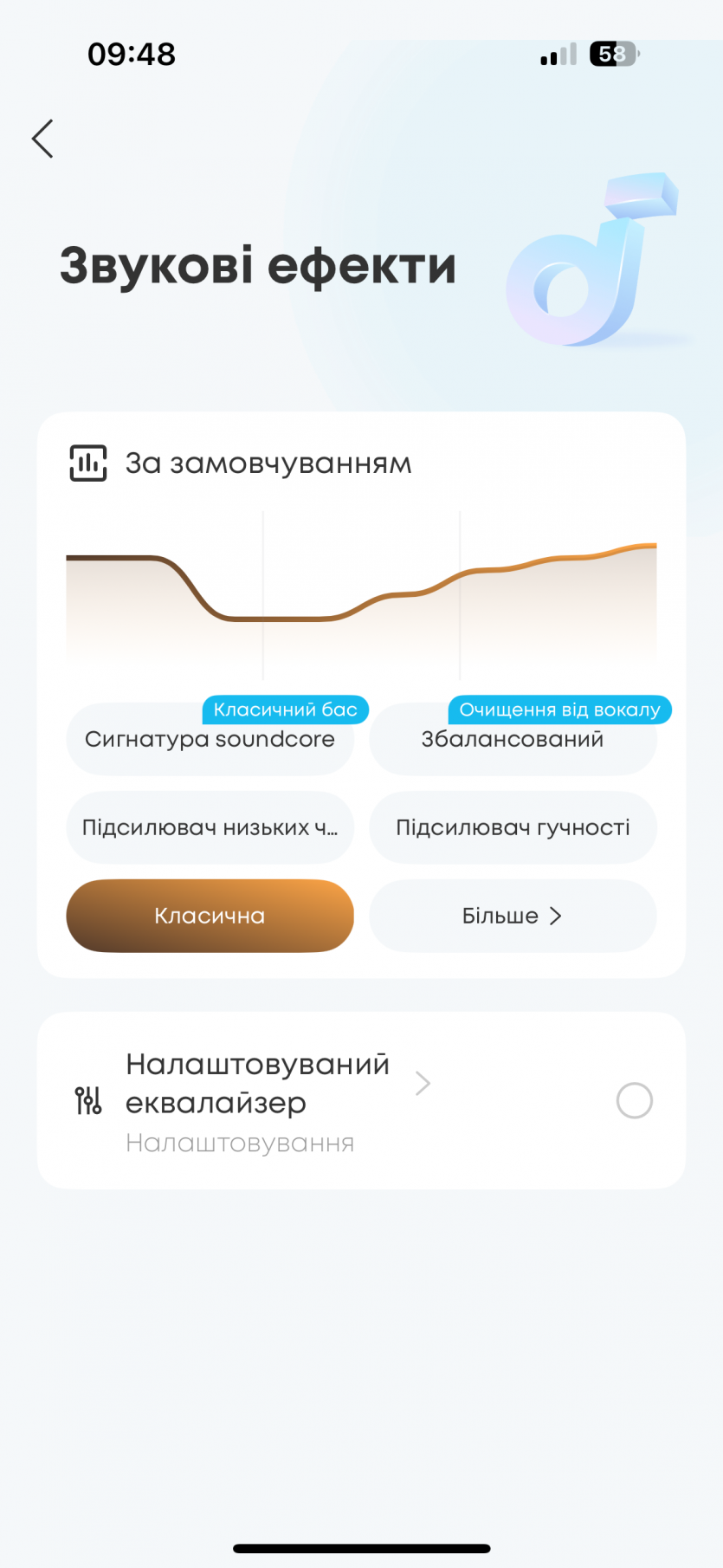Pick the Підсилювач гучності preset

[513, 828]
